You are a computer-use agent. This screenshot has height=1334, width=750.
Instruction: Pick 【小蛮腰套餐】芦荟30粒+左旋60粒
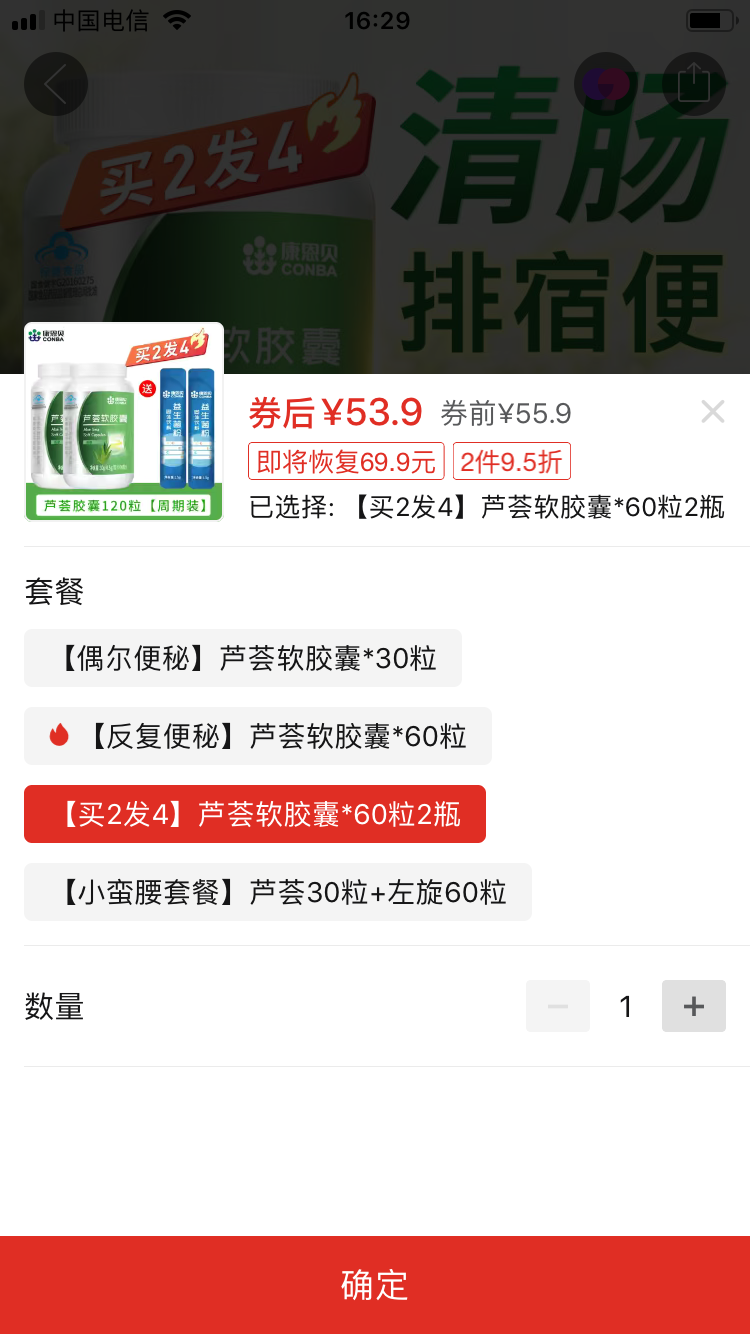click(278, 892)
